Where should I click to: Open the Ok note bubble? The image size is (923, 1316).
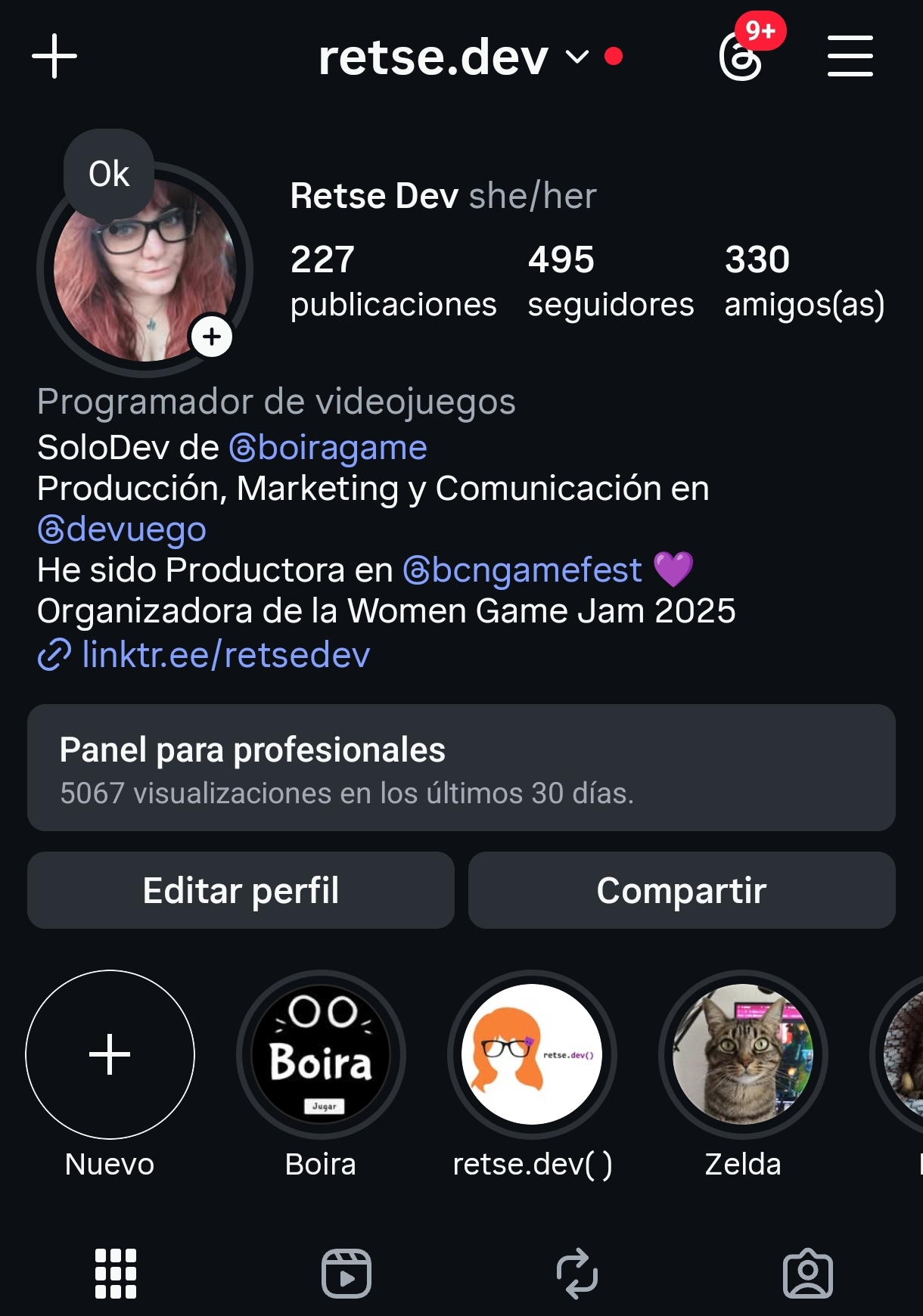point(109,175)
